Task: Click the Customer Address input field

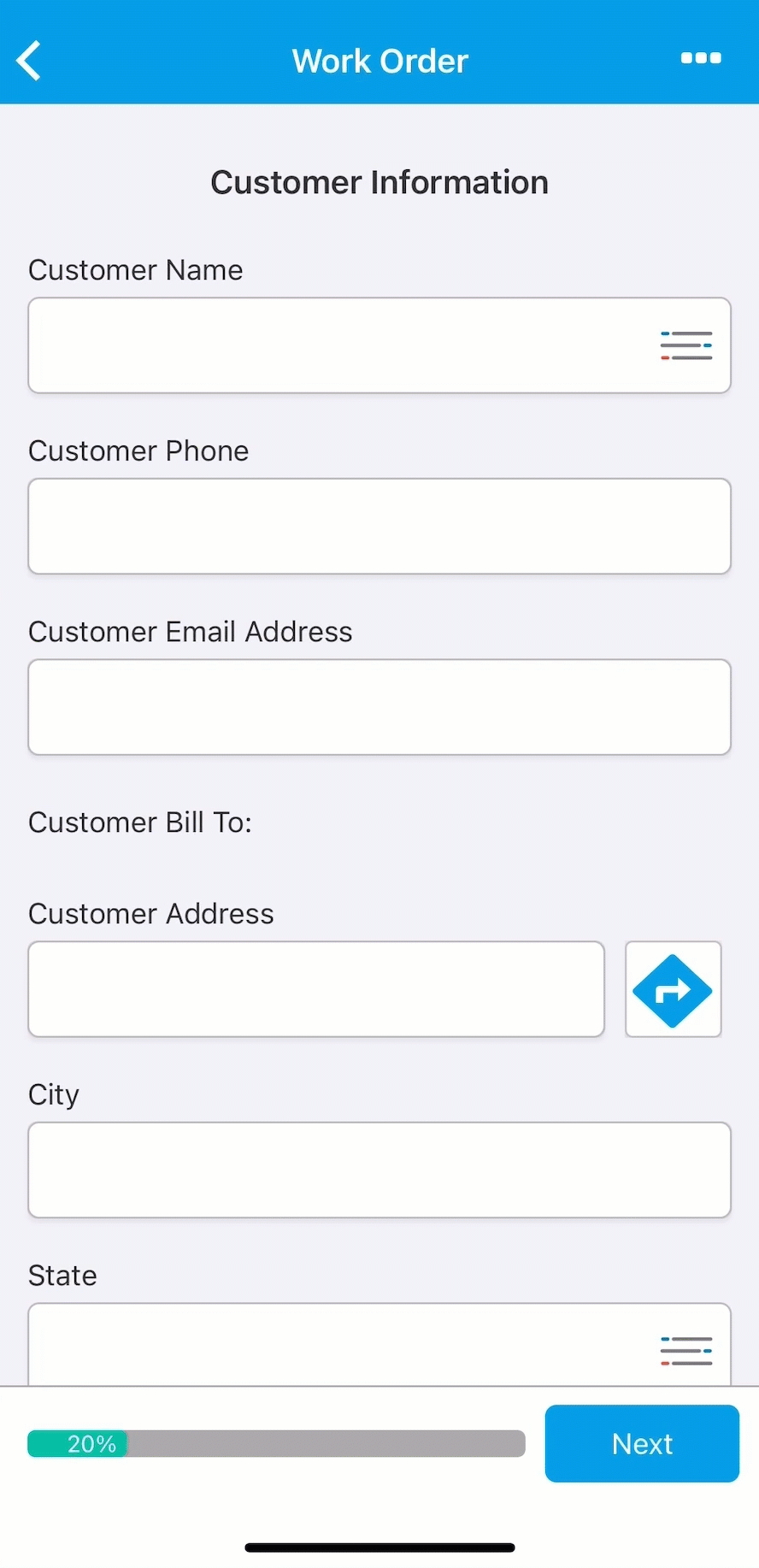Action: pos(316,989)
